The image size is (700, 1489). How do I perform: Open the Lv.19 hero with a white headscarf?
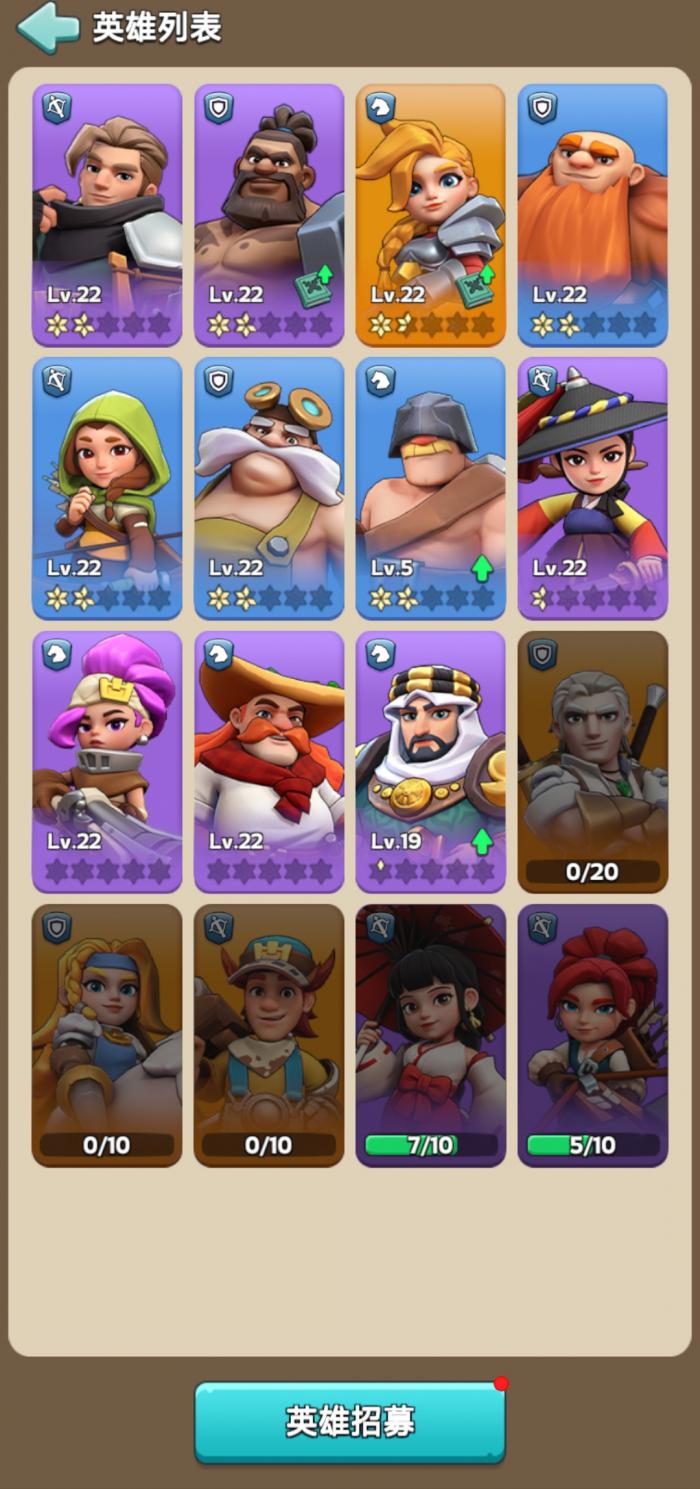(x=431, y=761)
